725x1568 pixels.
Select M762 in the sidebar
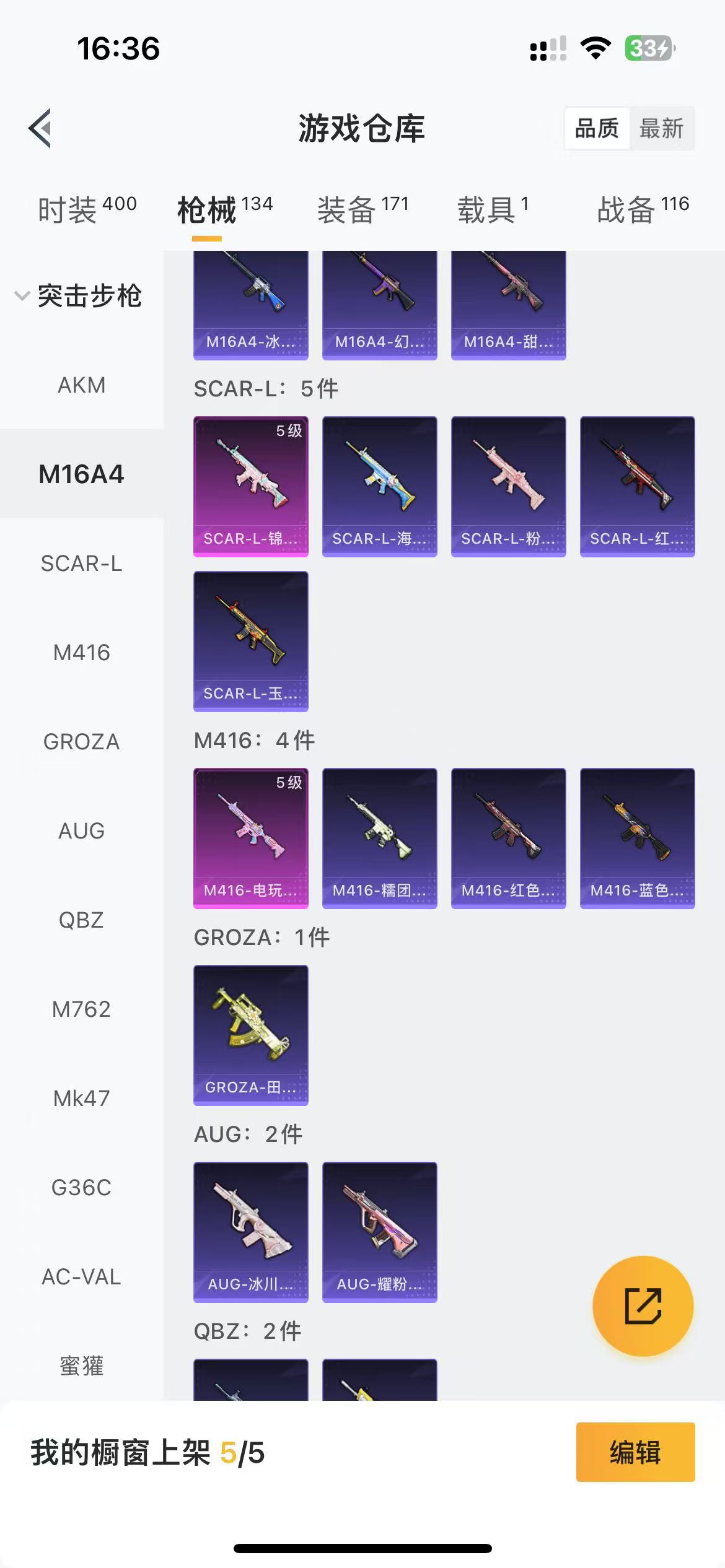pyautogui.click(x=81, y=1009)
